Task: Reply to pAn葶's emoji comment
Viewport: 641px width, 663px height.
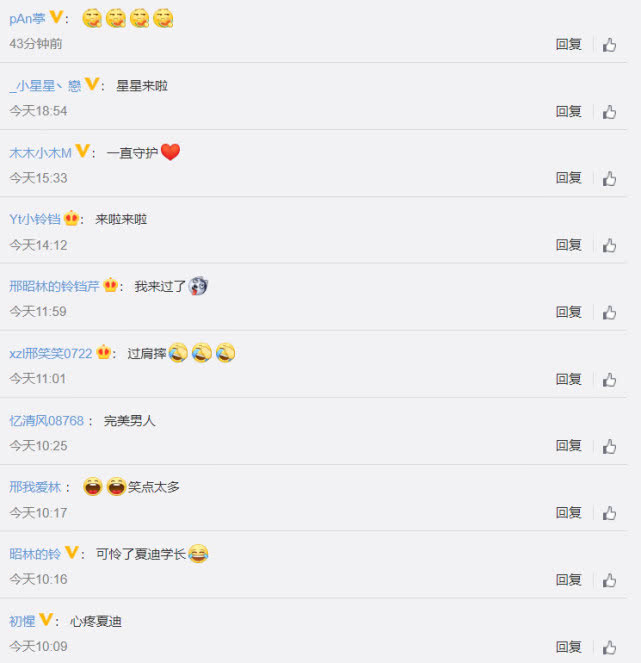Action: pos(568,44)
